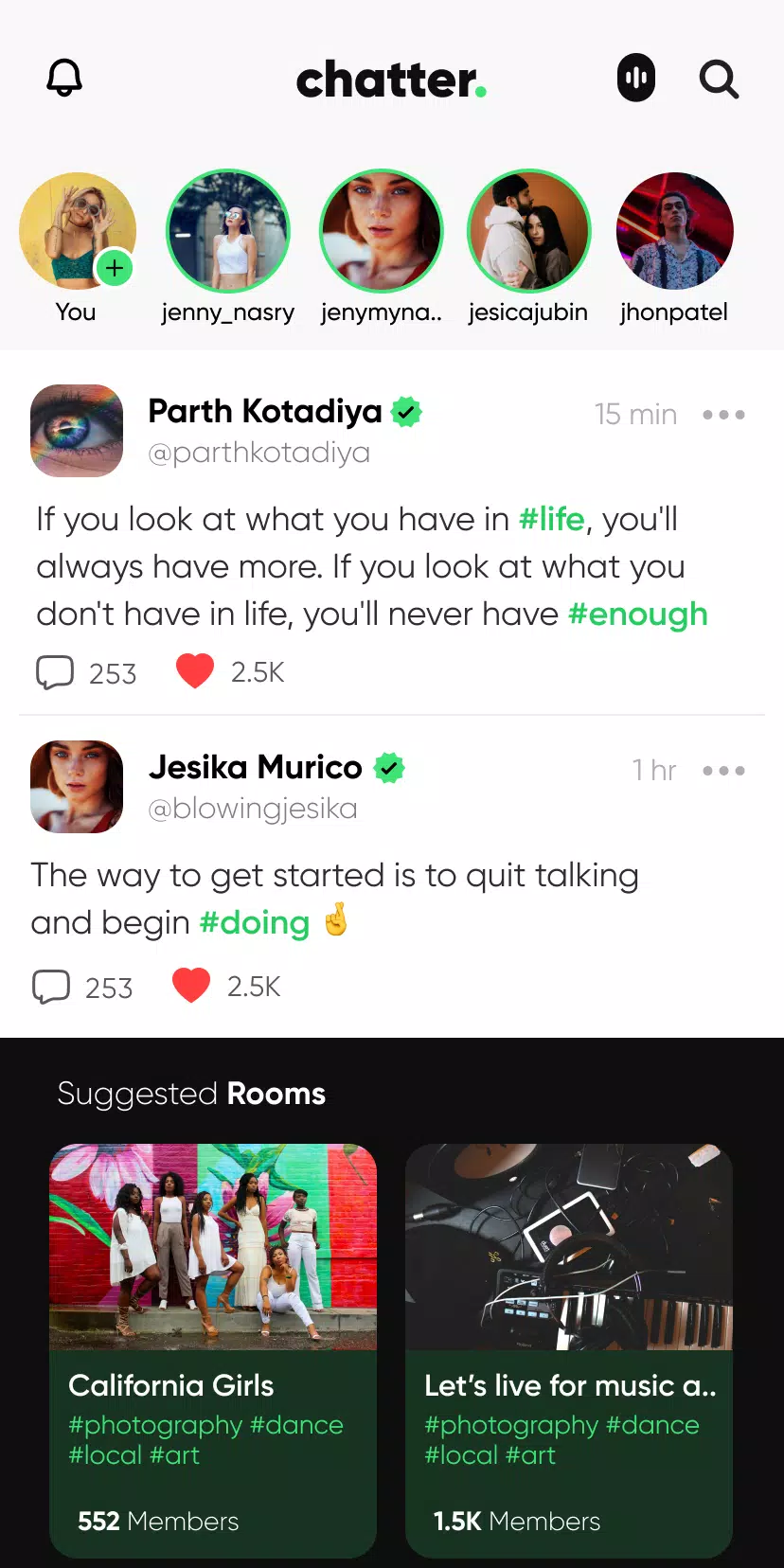
Task: Click the verified badge next to Jesika Murico
Action: [390, 767]
